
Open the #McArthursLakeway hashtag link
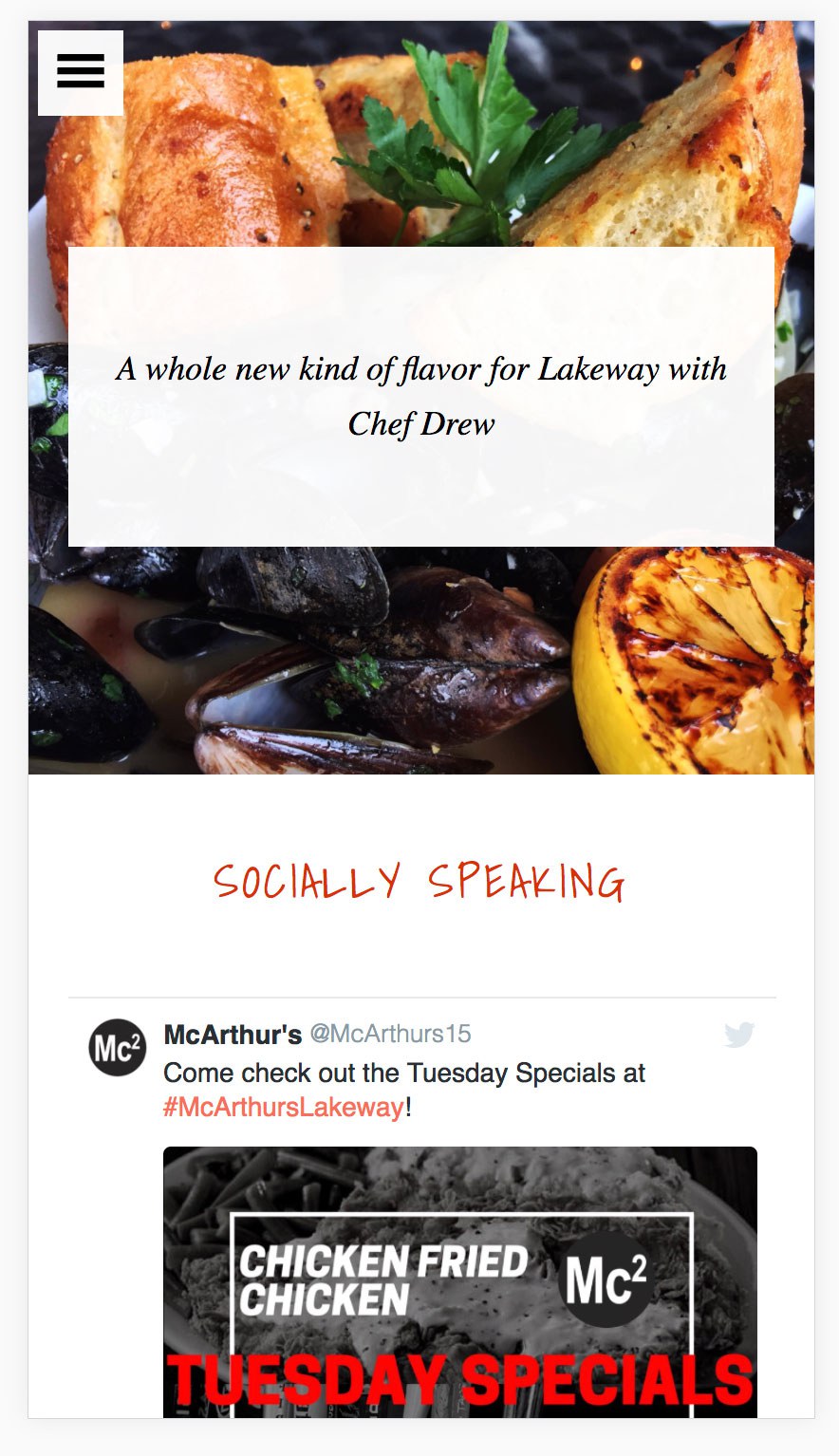280,1107
